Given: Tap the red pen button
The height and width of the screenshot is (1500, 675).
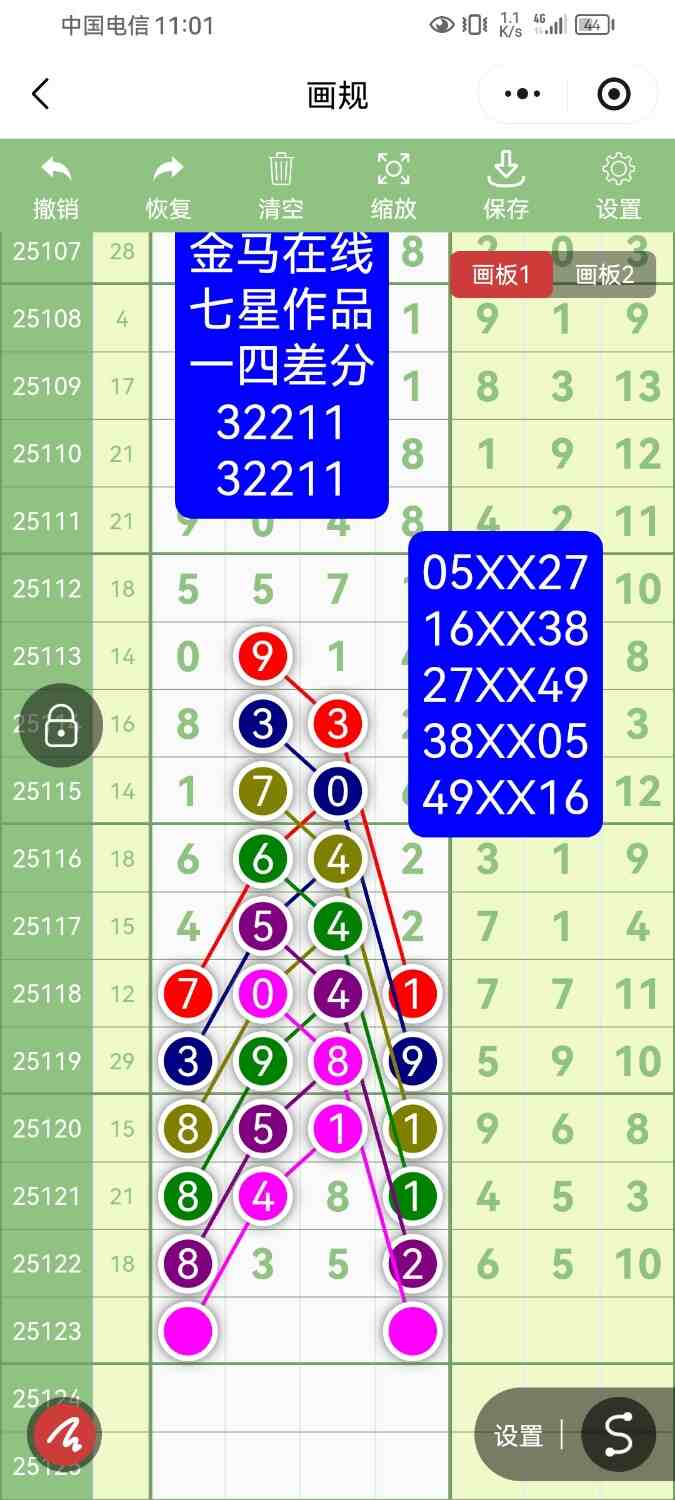Looking at the screenshot, I should click(65, 1436).
